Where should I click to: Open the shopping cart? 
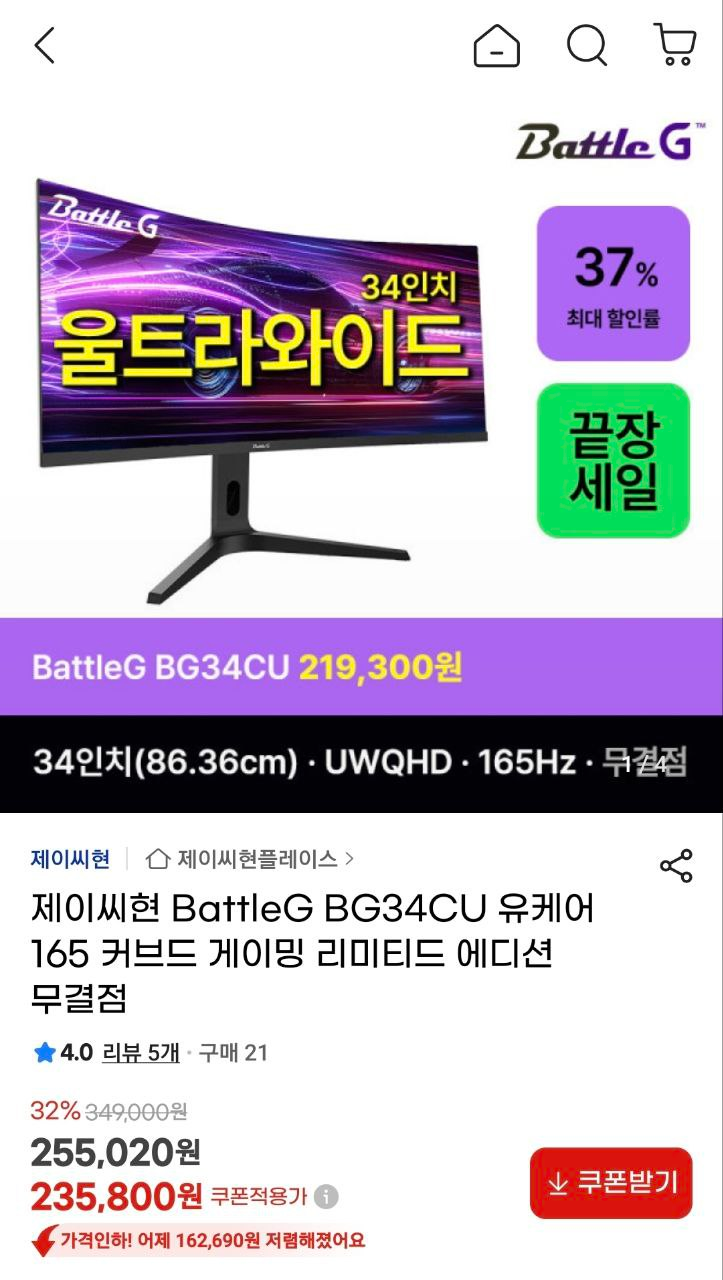[x=675, y=44]
